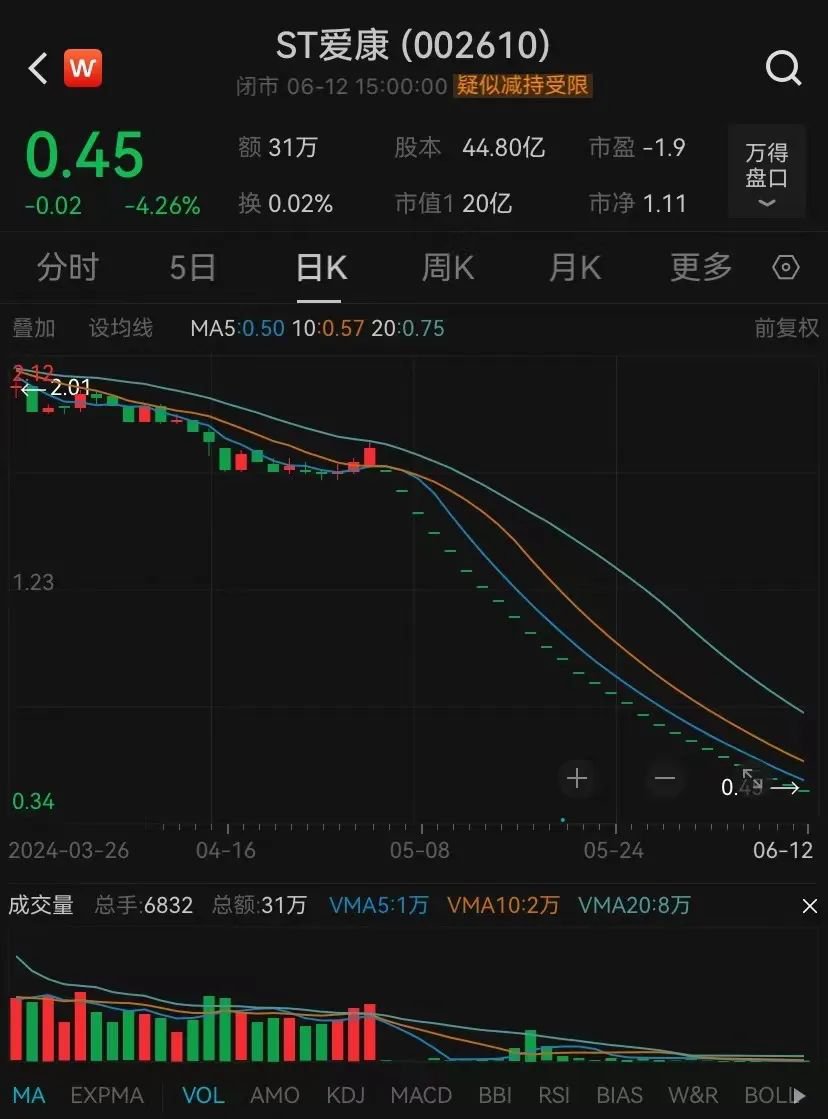Select the KDJ indicator

pyautogui.click(x=345, y=1095)
